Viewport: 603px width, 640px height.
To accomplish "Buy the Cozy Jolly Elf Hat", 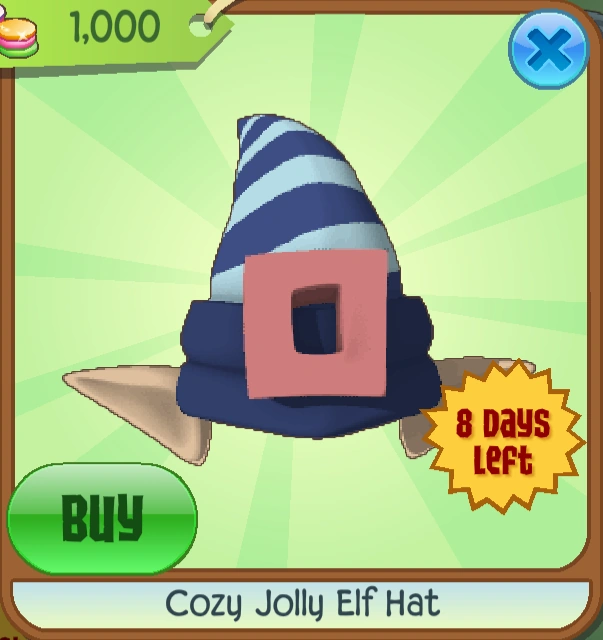I will pyautogui.click(x=101, y=518).
